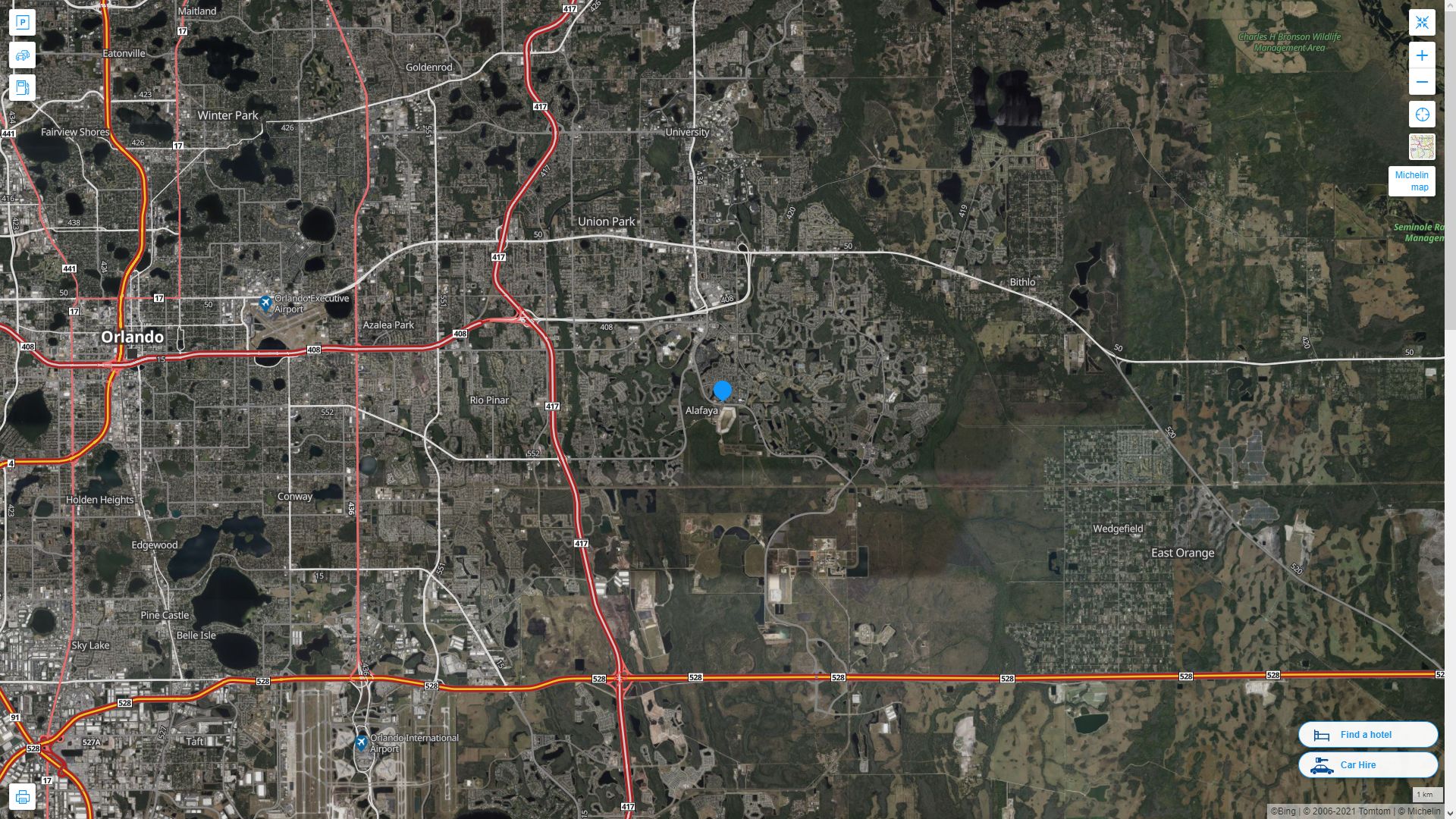Tap Find a hotel
Viewport: 1456px width, 819px height.
pos(1367,734)
